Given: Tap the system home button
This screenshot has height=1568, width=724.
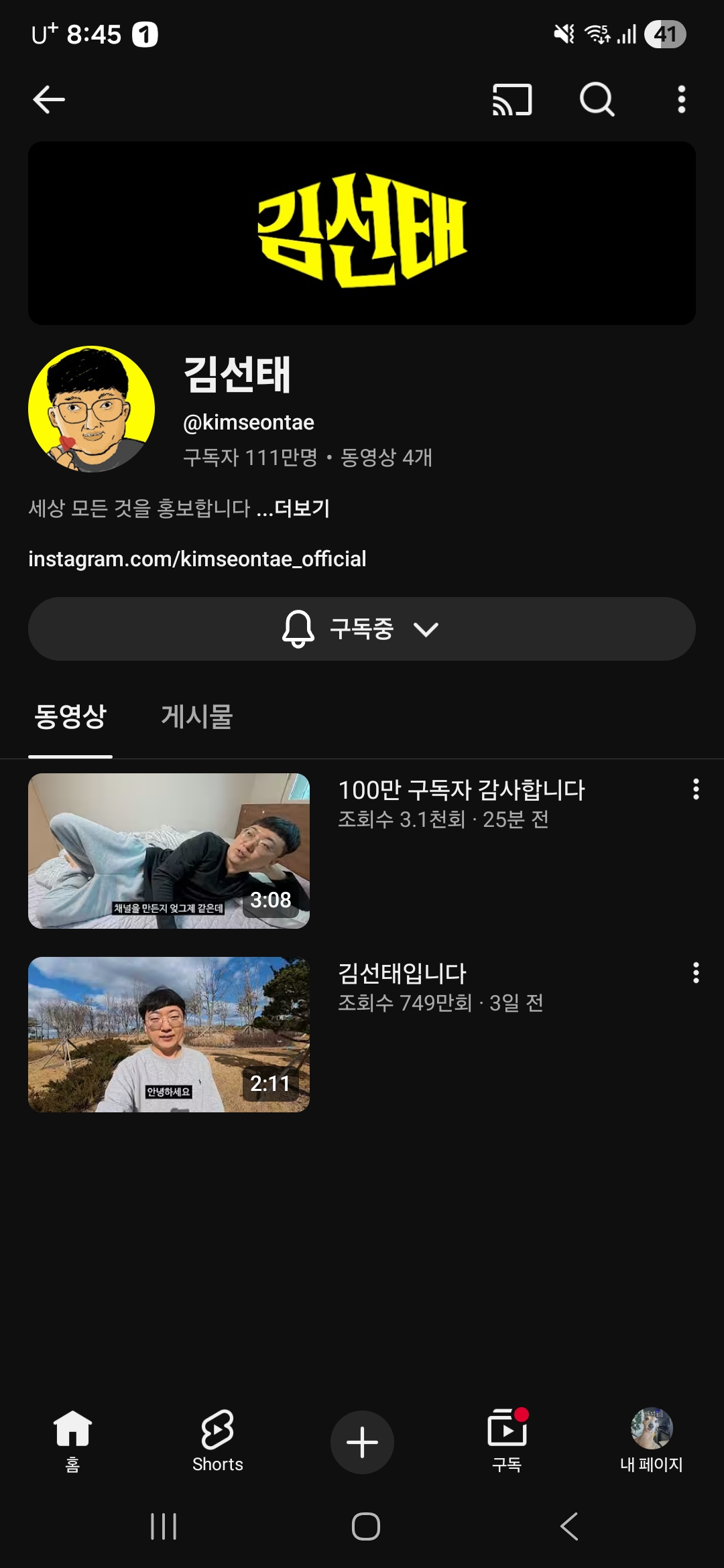Looking at the screenshot, I should [365, 1526].
